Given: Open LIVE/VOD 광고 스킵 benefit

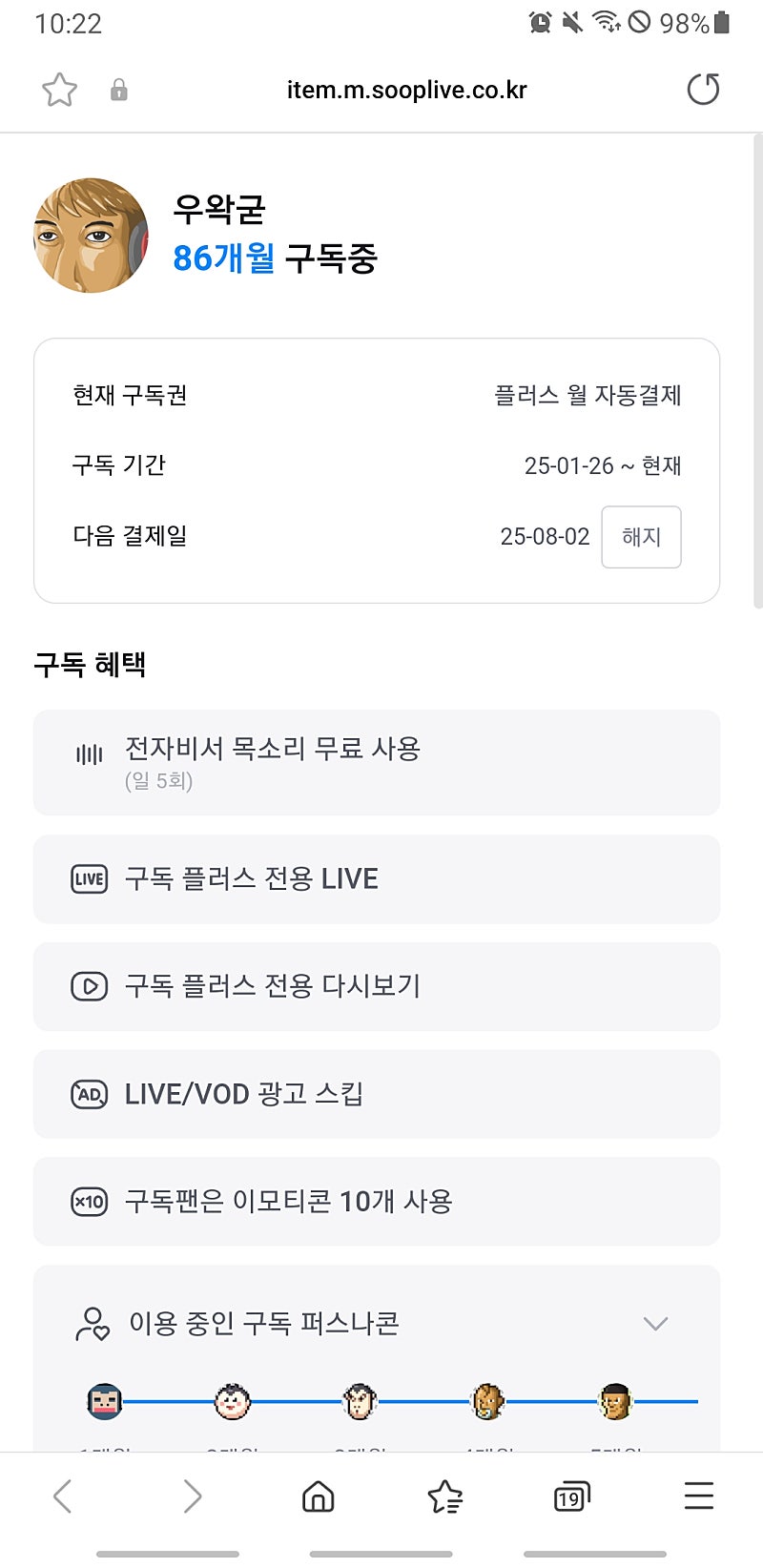Looking at the screenshot, I should click(x=376, y=1094).
